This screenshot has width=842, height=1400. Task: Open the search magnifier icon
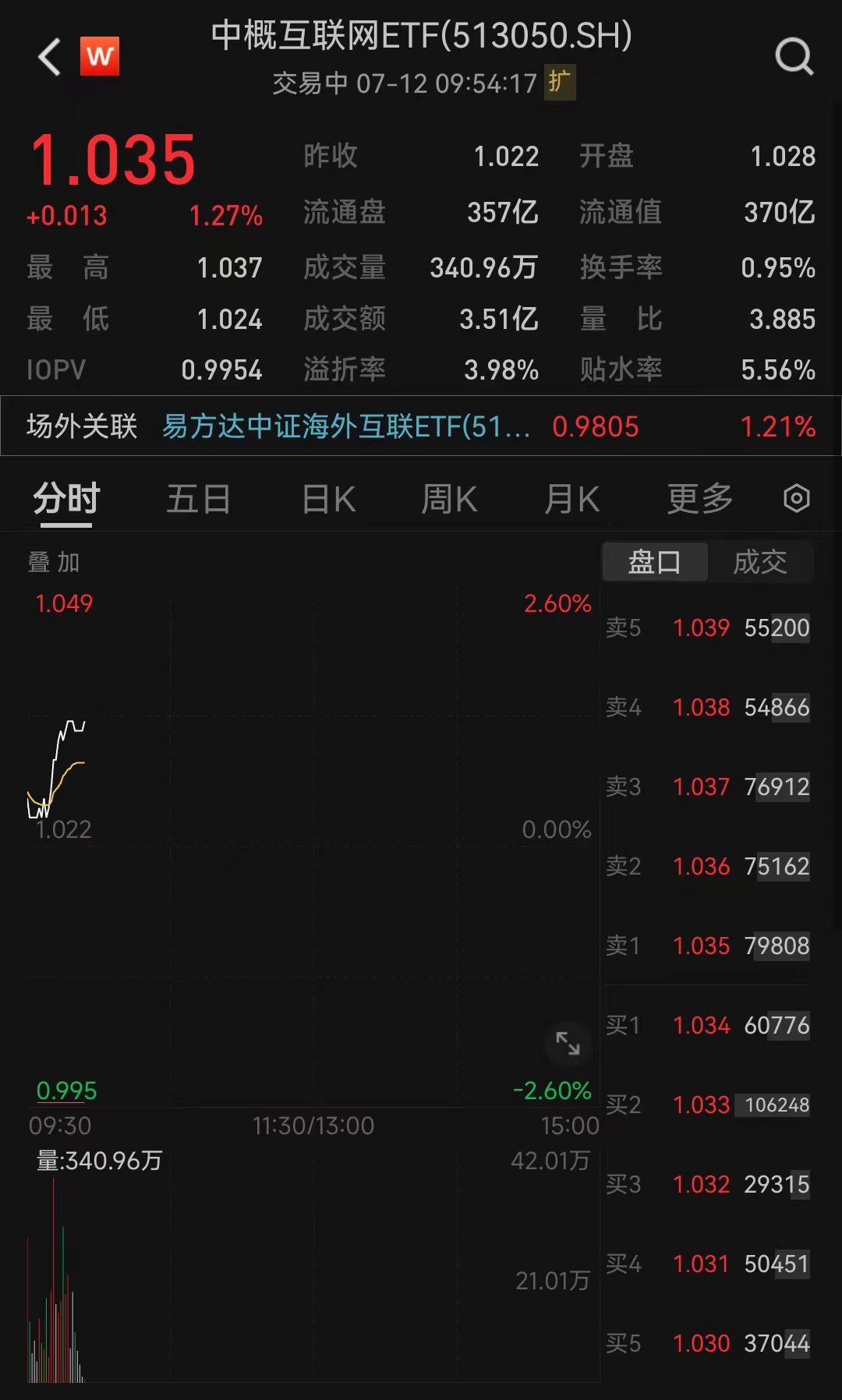coord(794,55)
